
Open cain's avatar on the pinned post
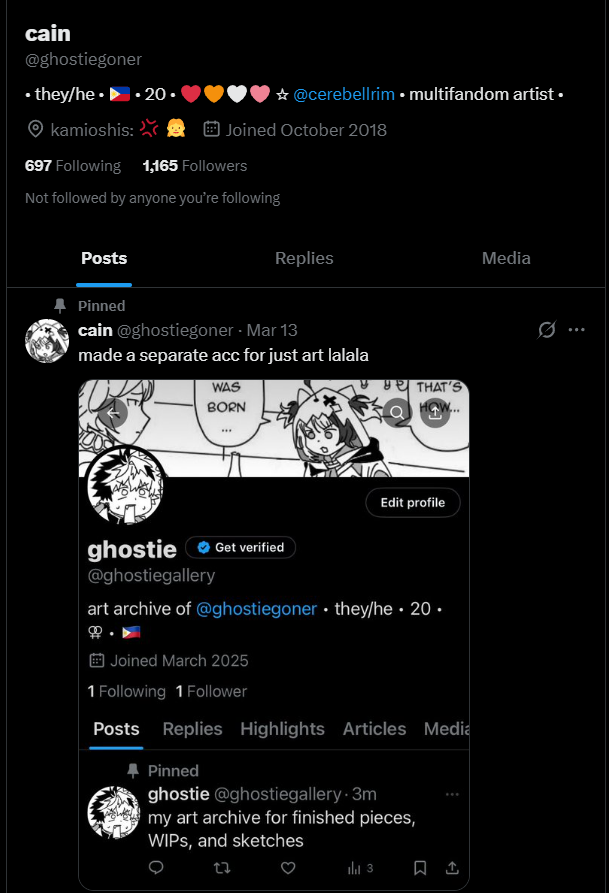pyautogui.click(x=46, y=341)
